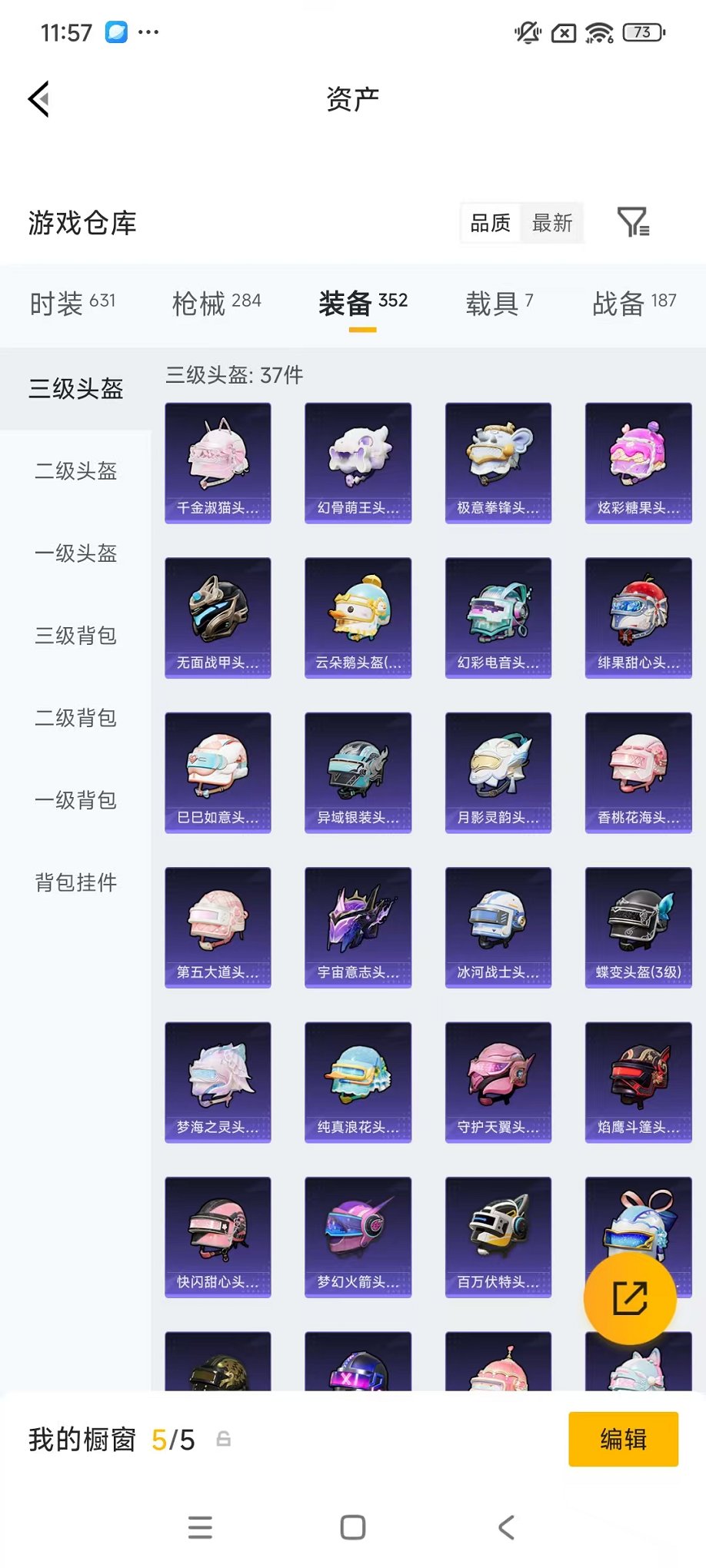The height and width of the screenshot is (1568, 706).
Task: Open the 千金淑猫头 helmet item
Action: (218, 463)
